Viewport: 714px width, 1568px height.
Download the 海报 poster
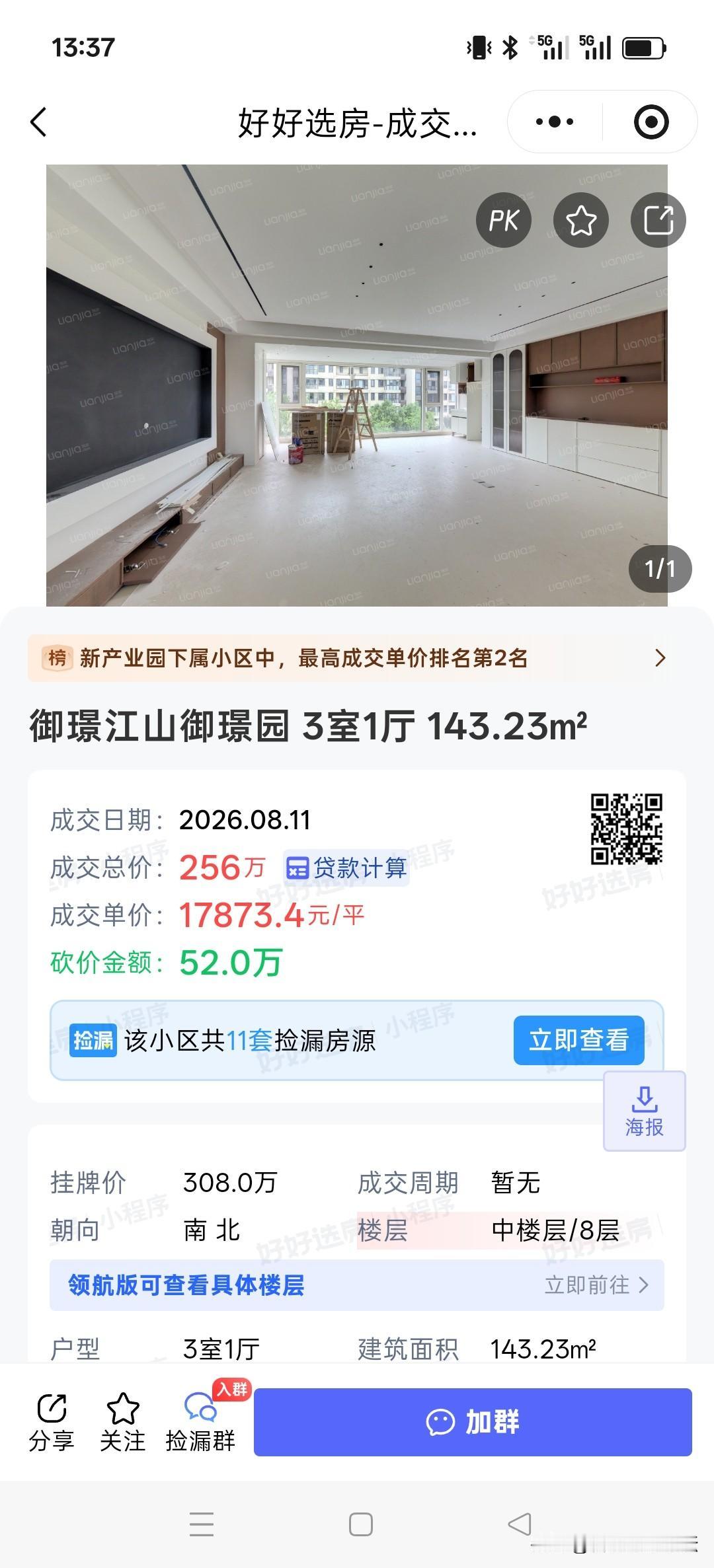point(645,1111)
